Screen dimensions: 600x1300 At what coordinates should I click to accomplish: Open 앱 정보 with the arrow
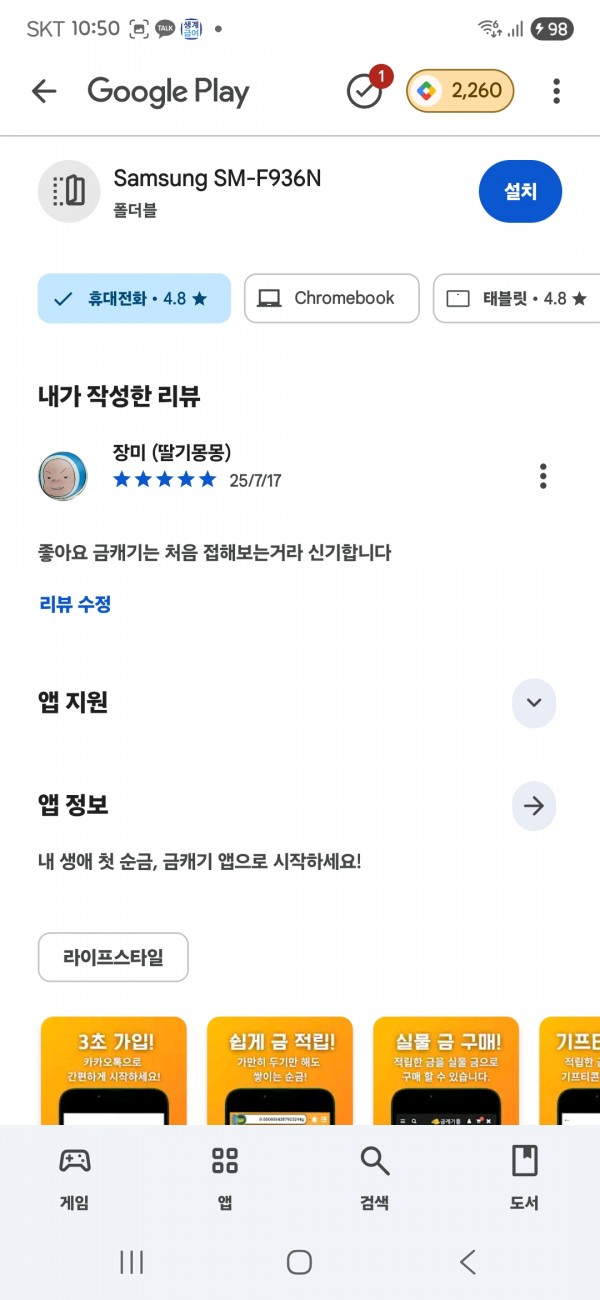point(534,806)
